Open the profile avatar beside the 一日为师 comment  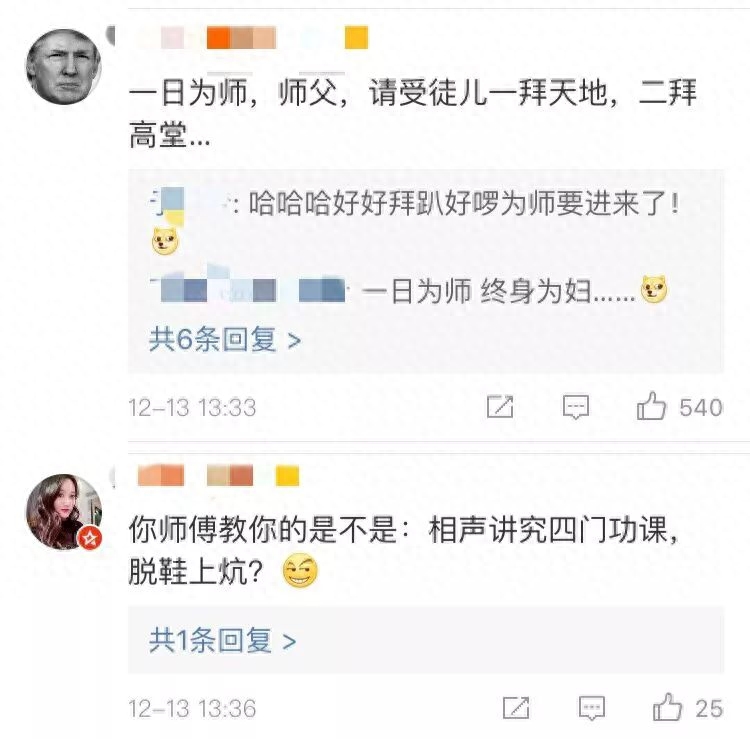click(64, 66)
